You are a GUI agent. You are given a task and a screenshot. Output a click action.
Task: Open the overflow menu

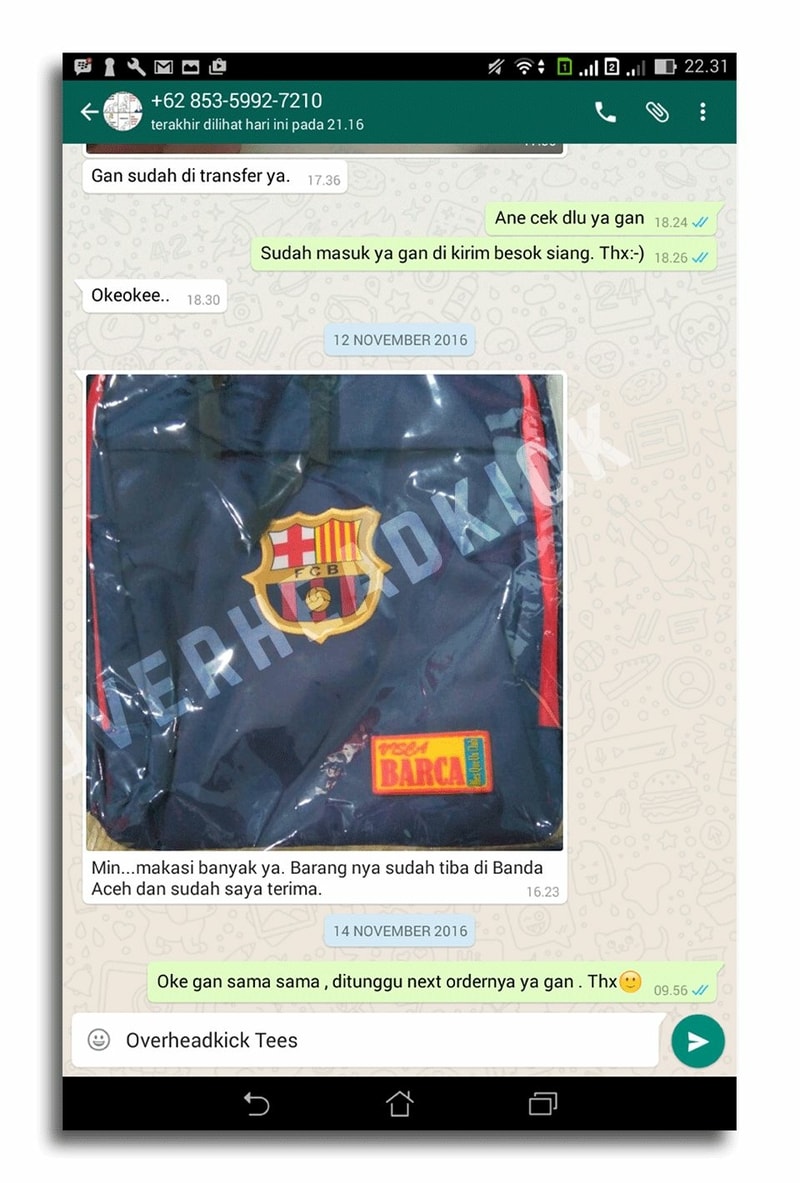703,112
